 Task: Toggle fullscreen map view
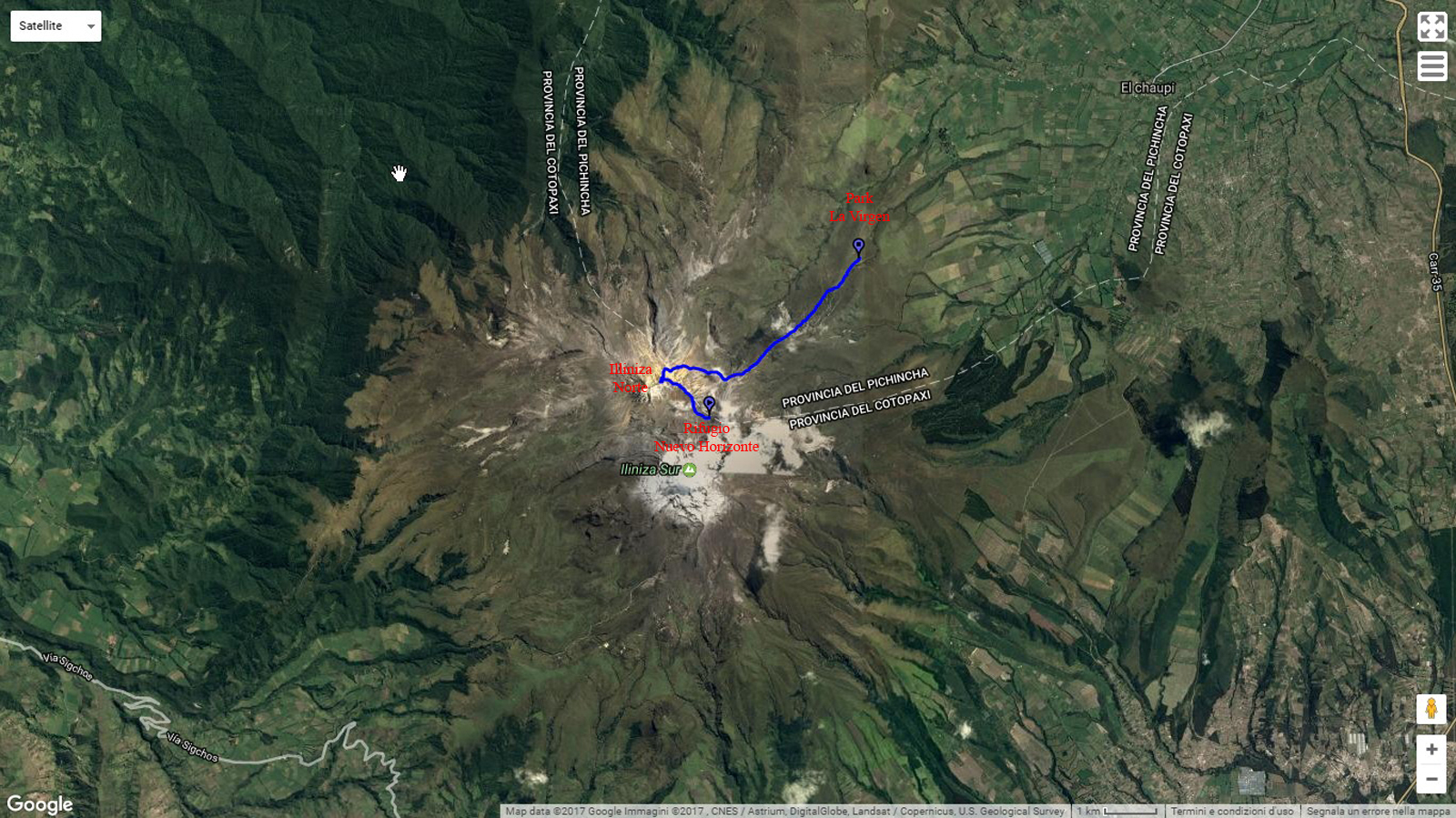[x=1431, y=26]
